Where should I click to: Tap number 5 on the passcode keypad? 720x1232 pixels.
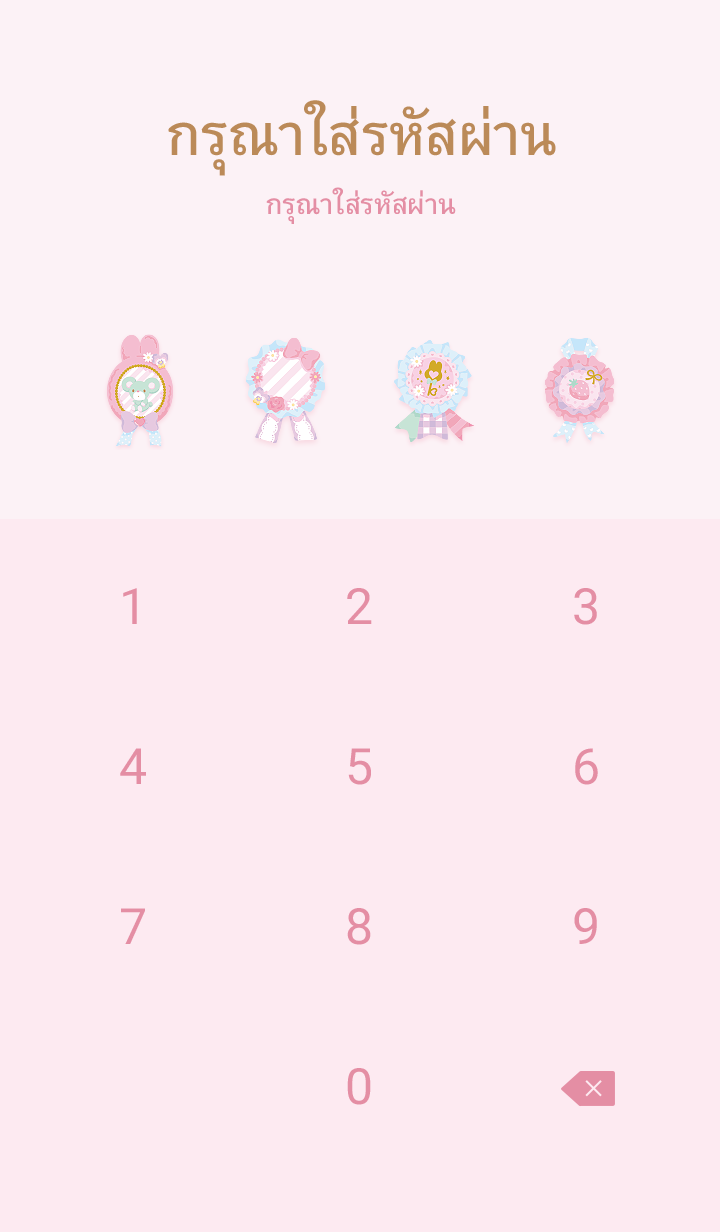(x=359, y=767)
